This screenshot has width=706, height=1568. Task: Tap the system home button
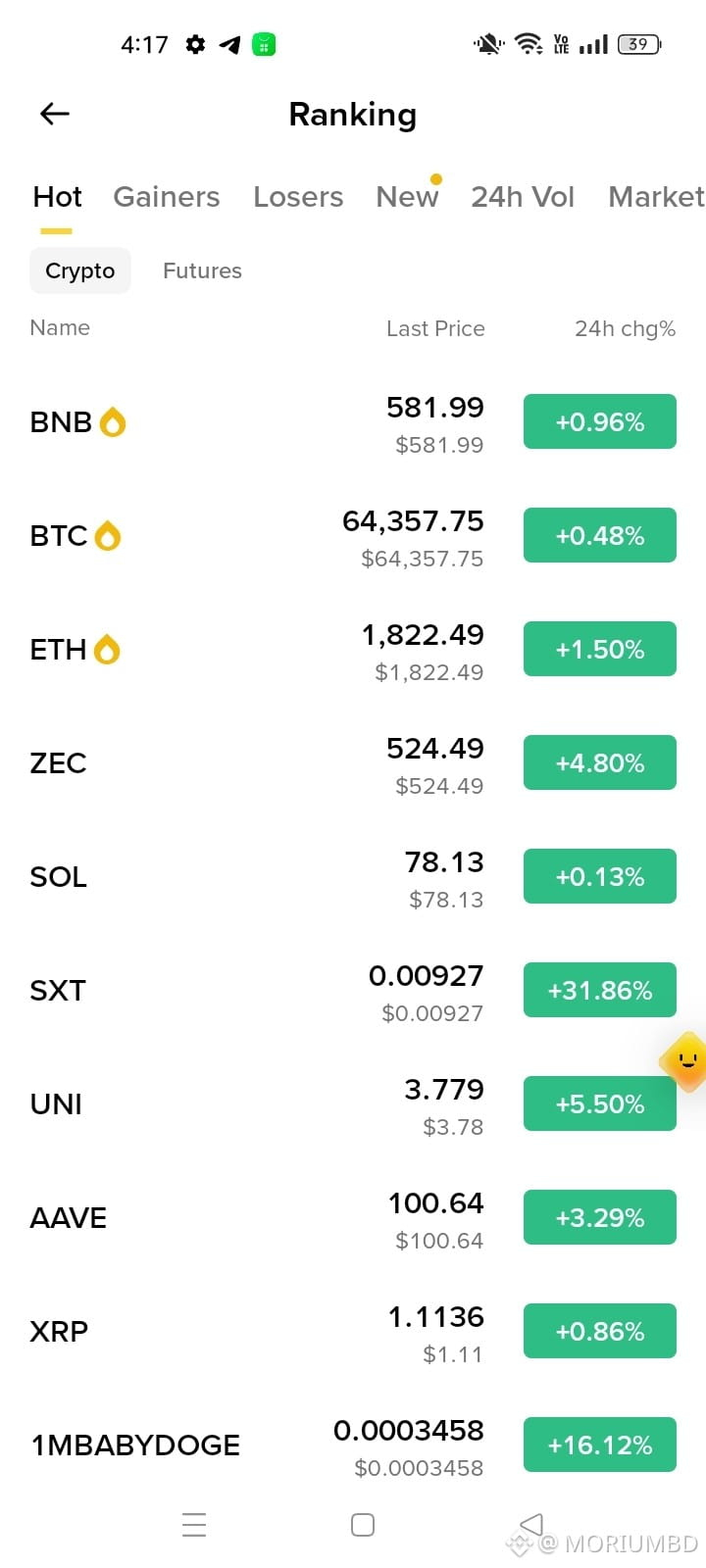pos(363,1525)
